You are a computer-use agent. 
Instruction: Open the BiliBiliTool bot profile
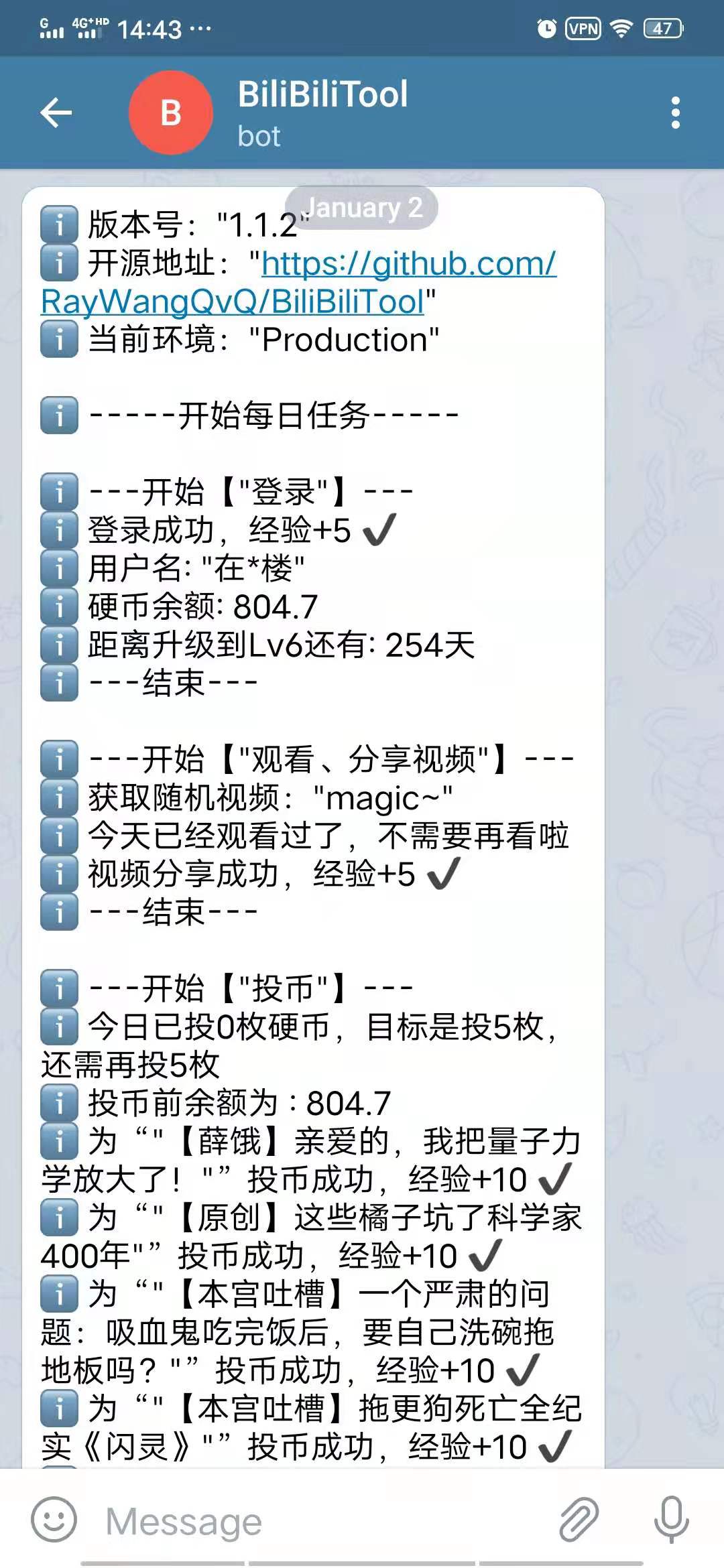(x=322, y=112)
